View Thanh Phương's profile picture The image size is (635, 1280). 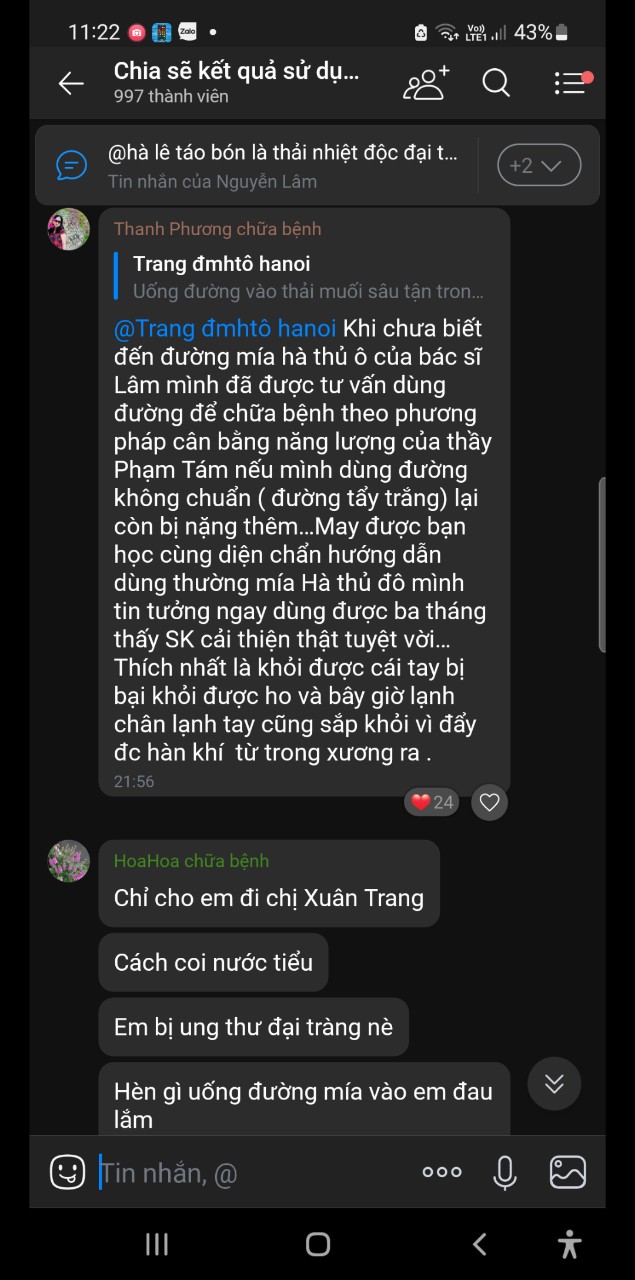(x=69, y=230)
